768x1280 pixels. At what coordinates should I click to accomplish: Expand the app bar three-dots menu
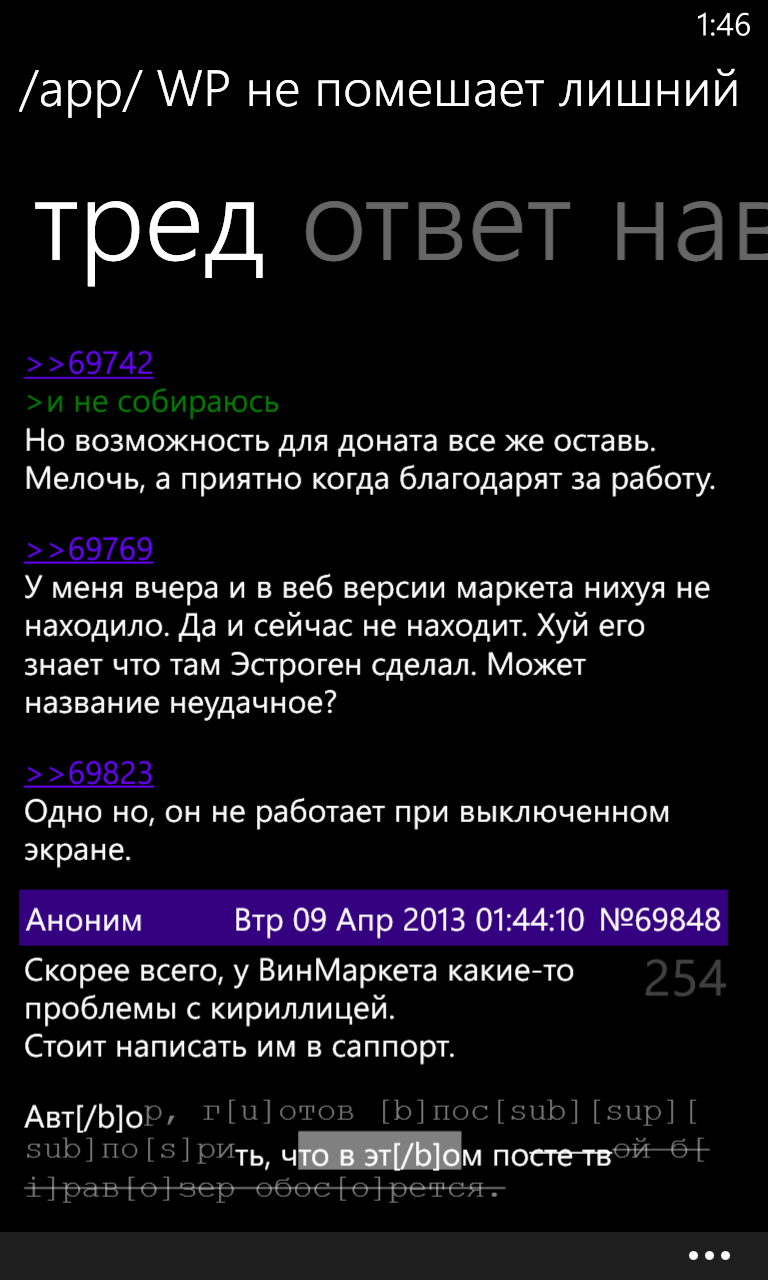tap(710, 1256)
